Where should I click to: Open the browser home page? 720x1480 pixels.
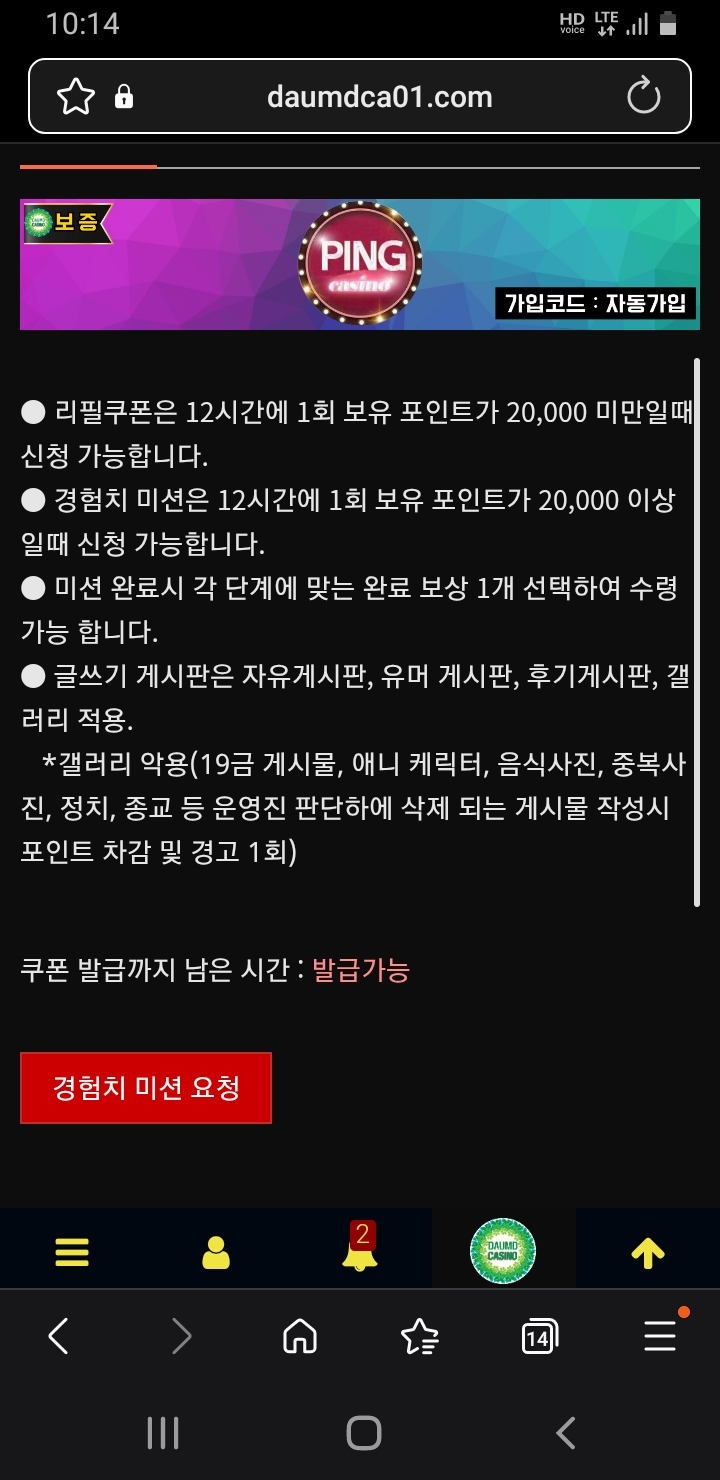coord(300,1336)
